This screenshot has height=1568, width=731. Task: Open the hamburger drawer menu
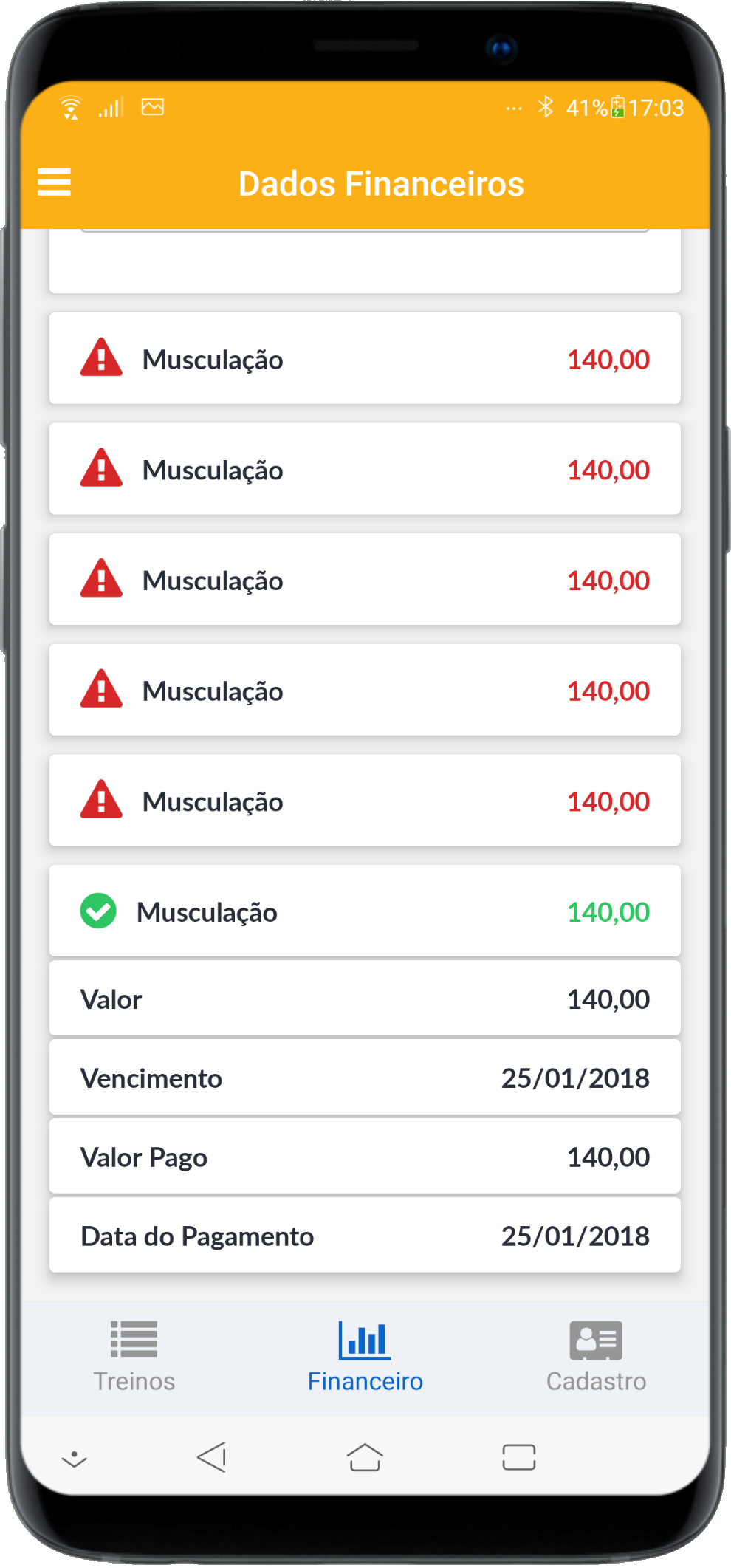click(55, 182)
